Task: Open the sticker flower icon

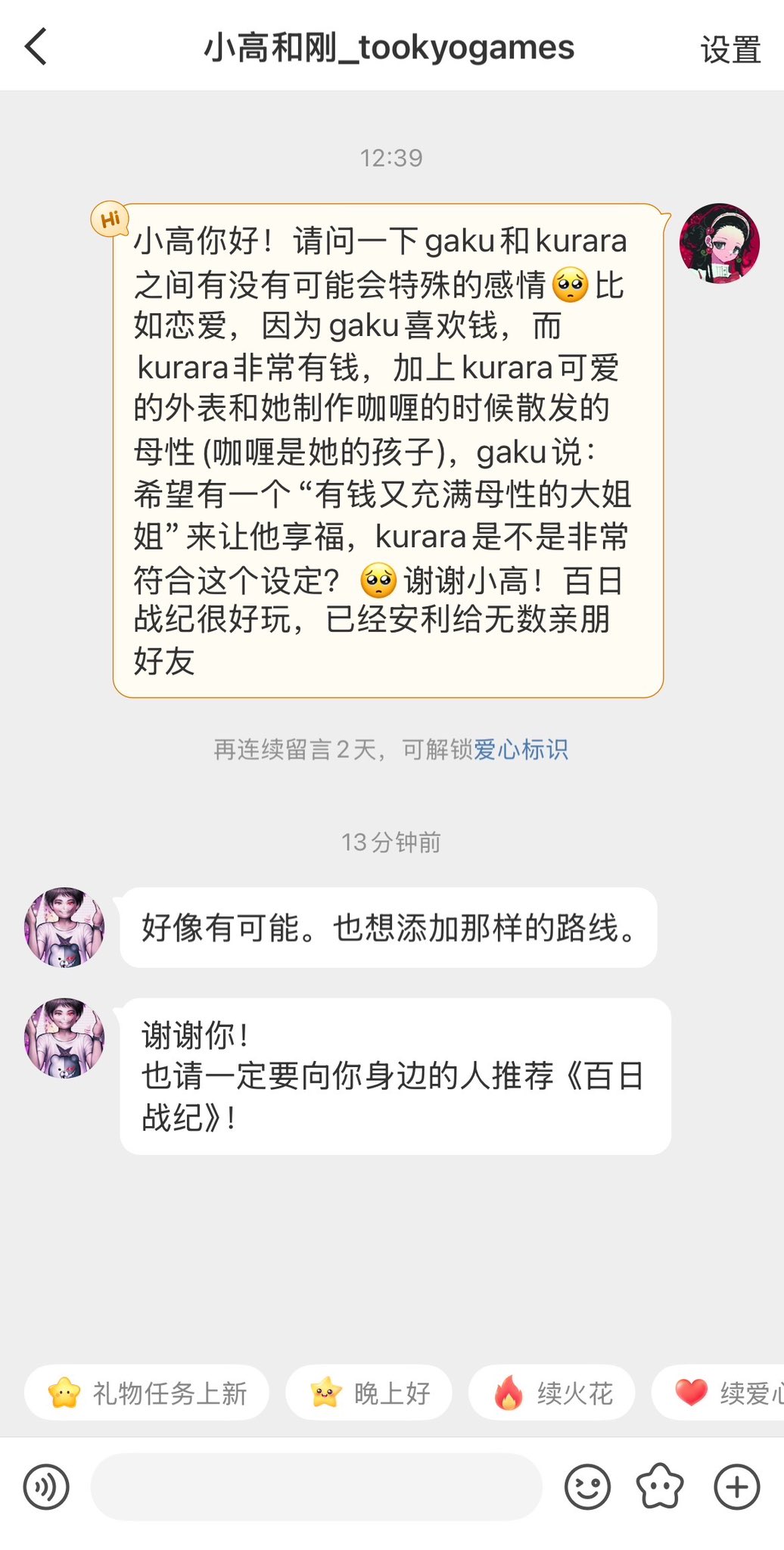Action: click(661, 1486)
